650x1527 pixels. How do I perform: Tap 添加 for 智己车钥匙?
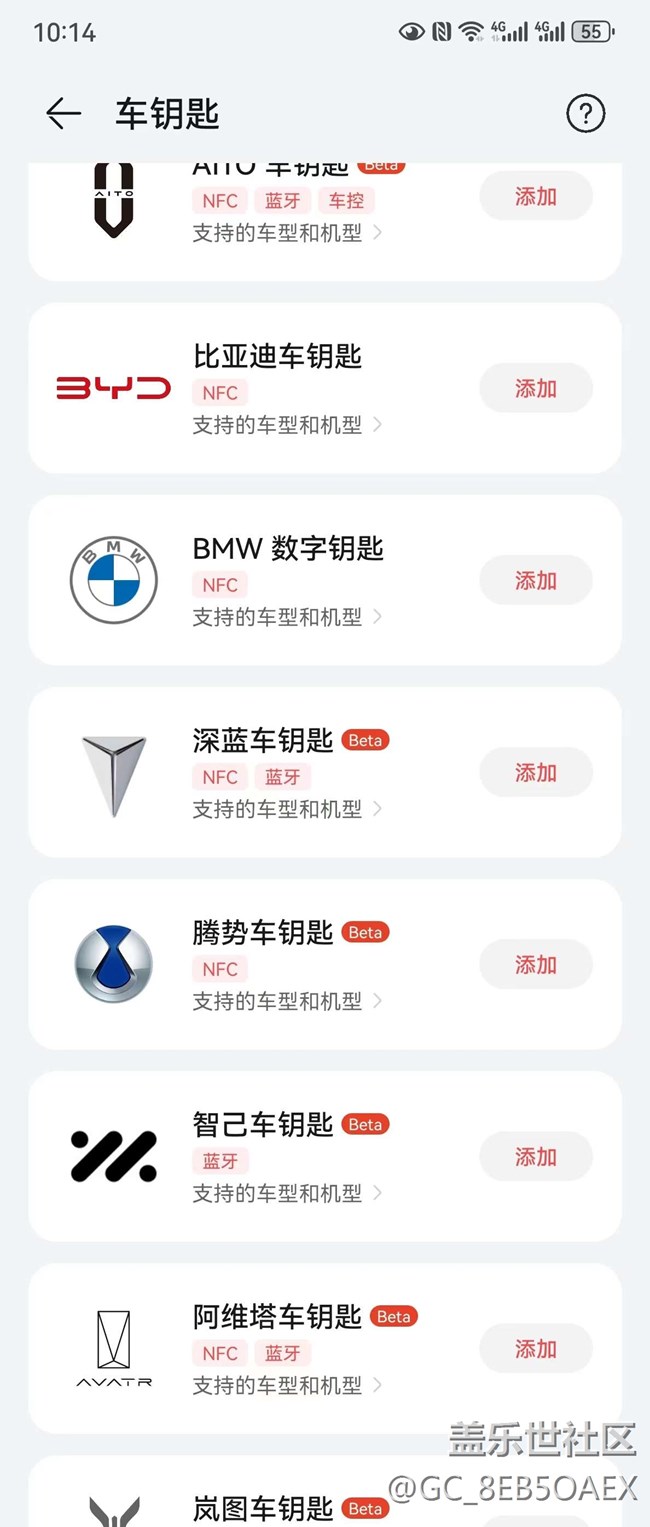pos(535,1157)
